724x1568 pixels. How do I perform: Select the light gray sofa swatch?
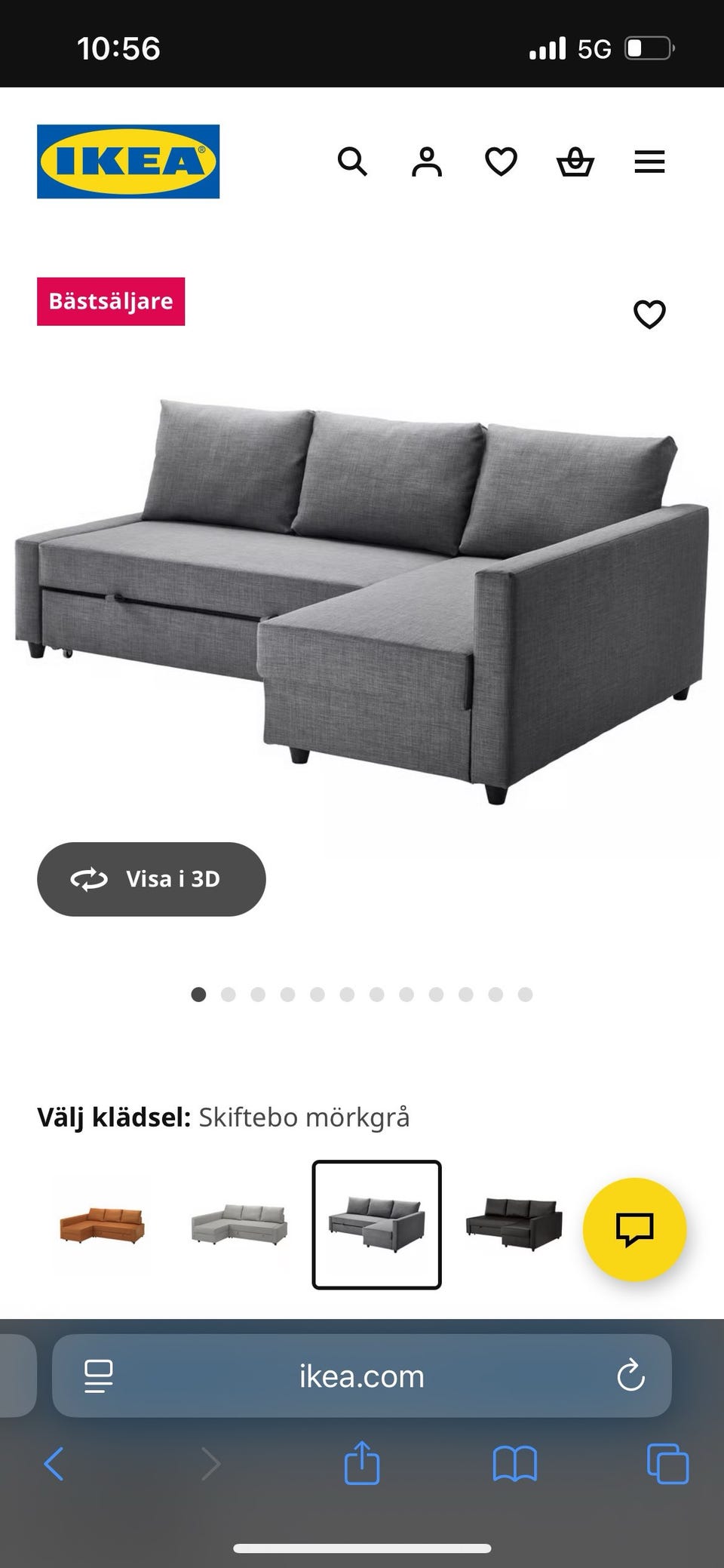237,1225
